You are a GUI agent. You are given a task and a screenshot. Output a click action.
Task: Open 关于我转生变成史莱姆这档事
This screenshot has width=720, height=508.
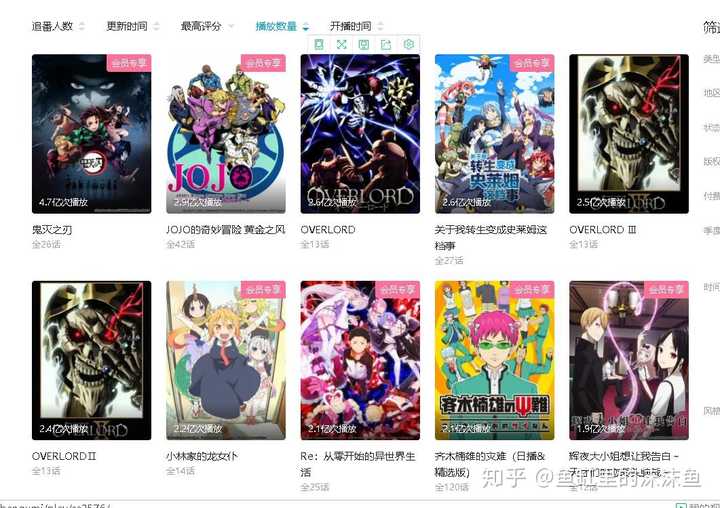point(494,134)
